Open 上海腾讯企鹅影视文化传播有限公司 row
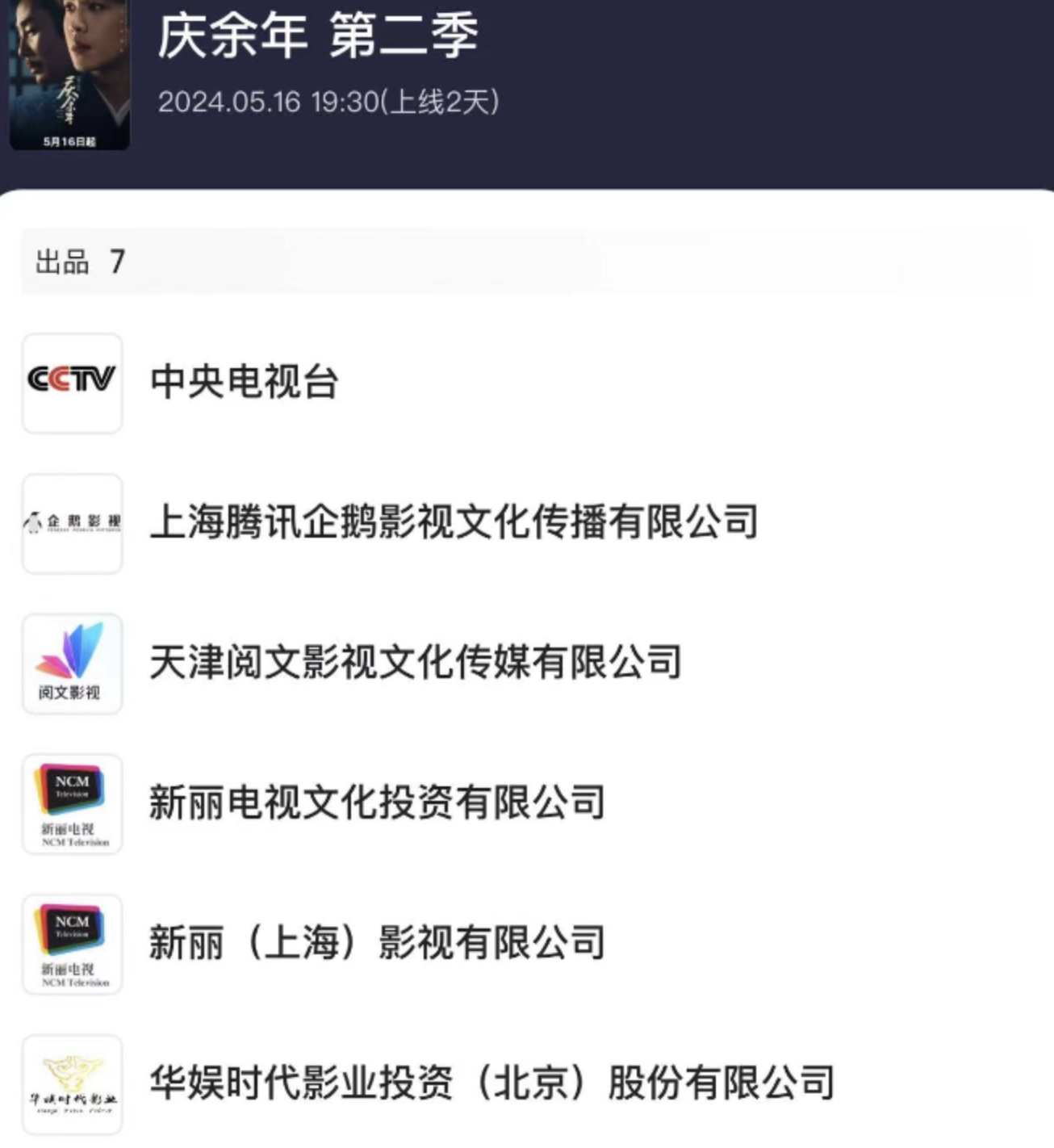This screenshot has height=1148, width=1054. (454, 522)
